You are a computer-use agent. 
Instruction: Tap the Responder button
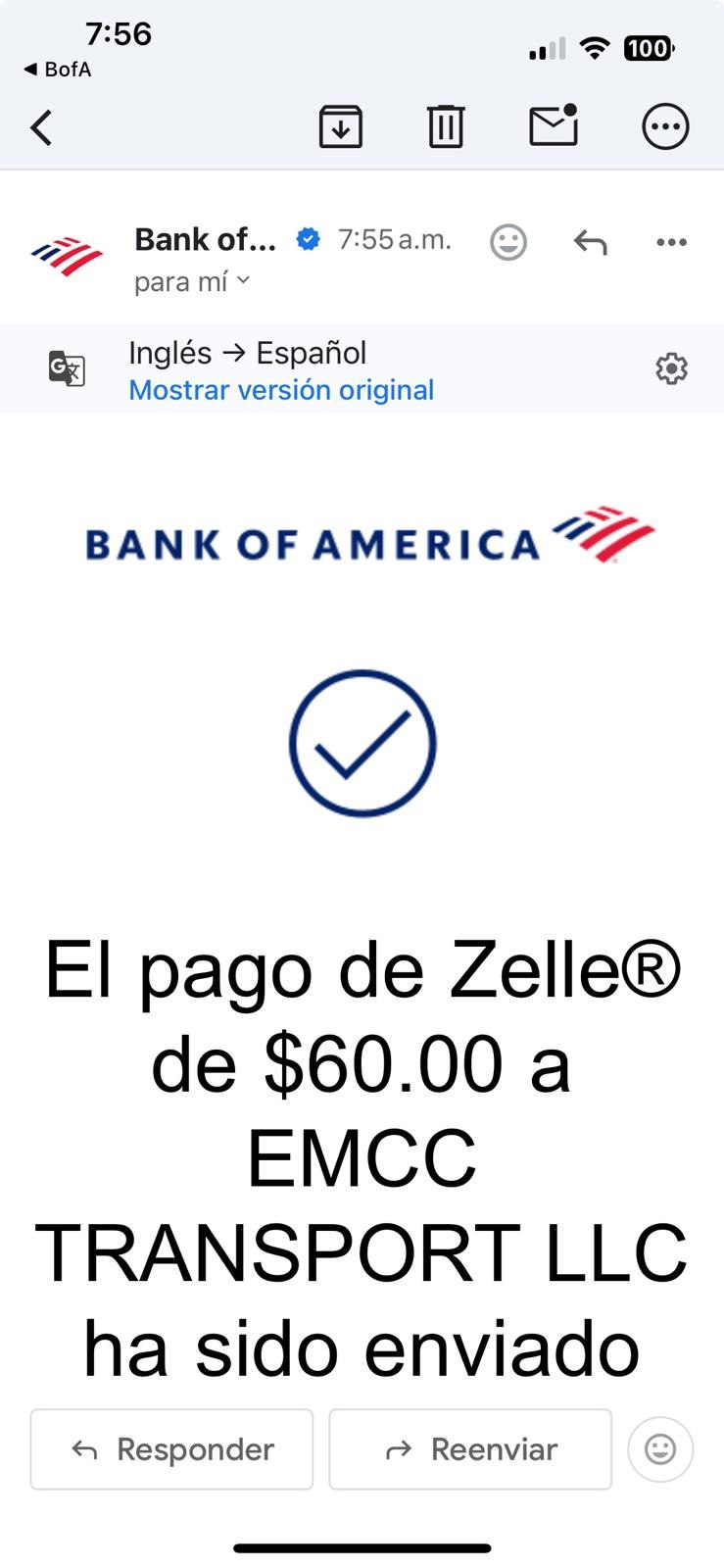point(171,1449)
